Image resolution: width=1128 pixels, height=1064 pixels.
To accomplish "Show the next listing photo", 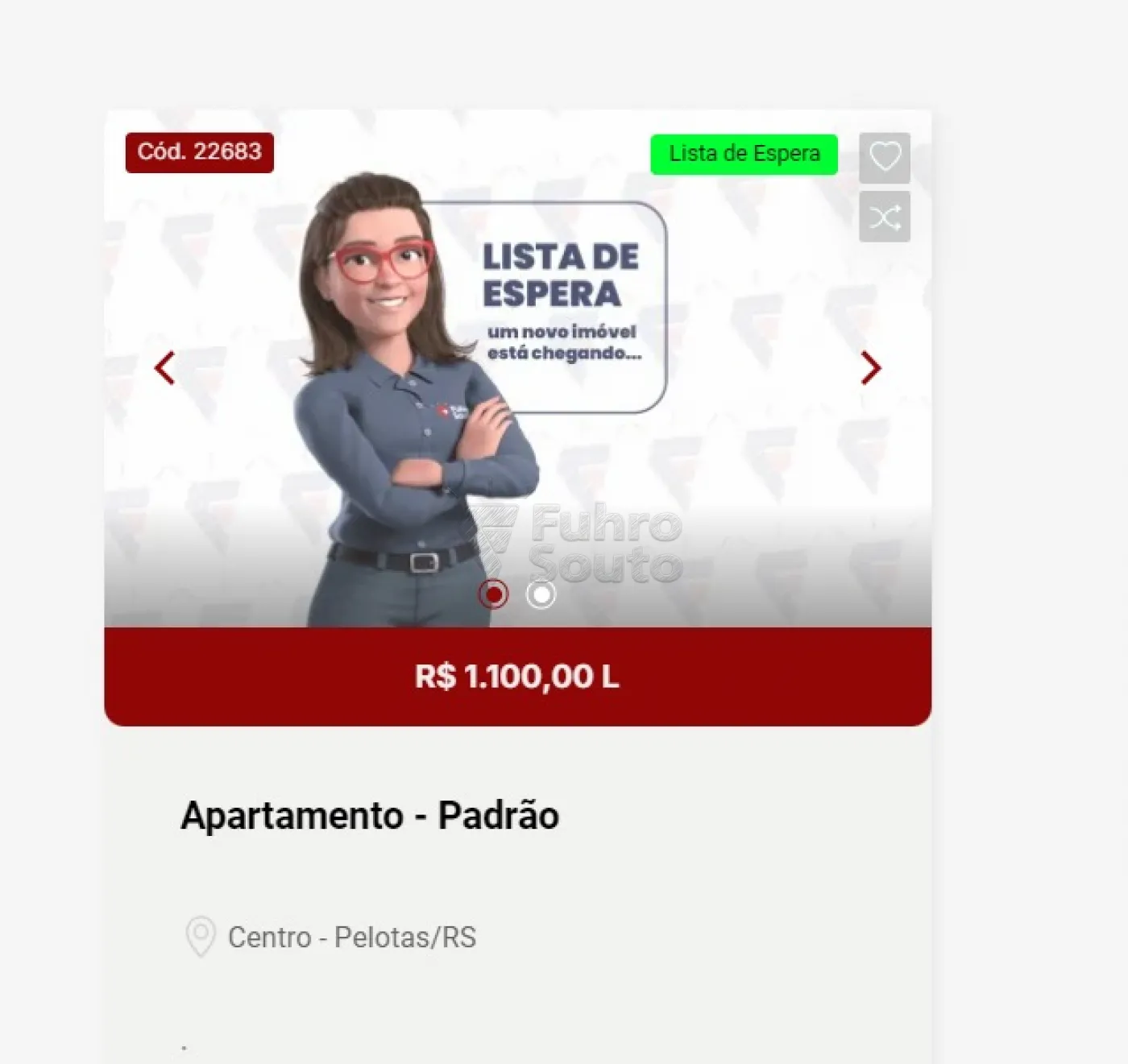I will click(870, 368).
